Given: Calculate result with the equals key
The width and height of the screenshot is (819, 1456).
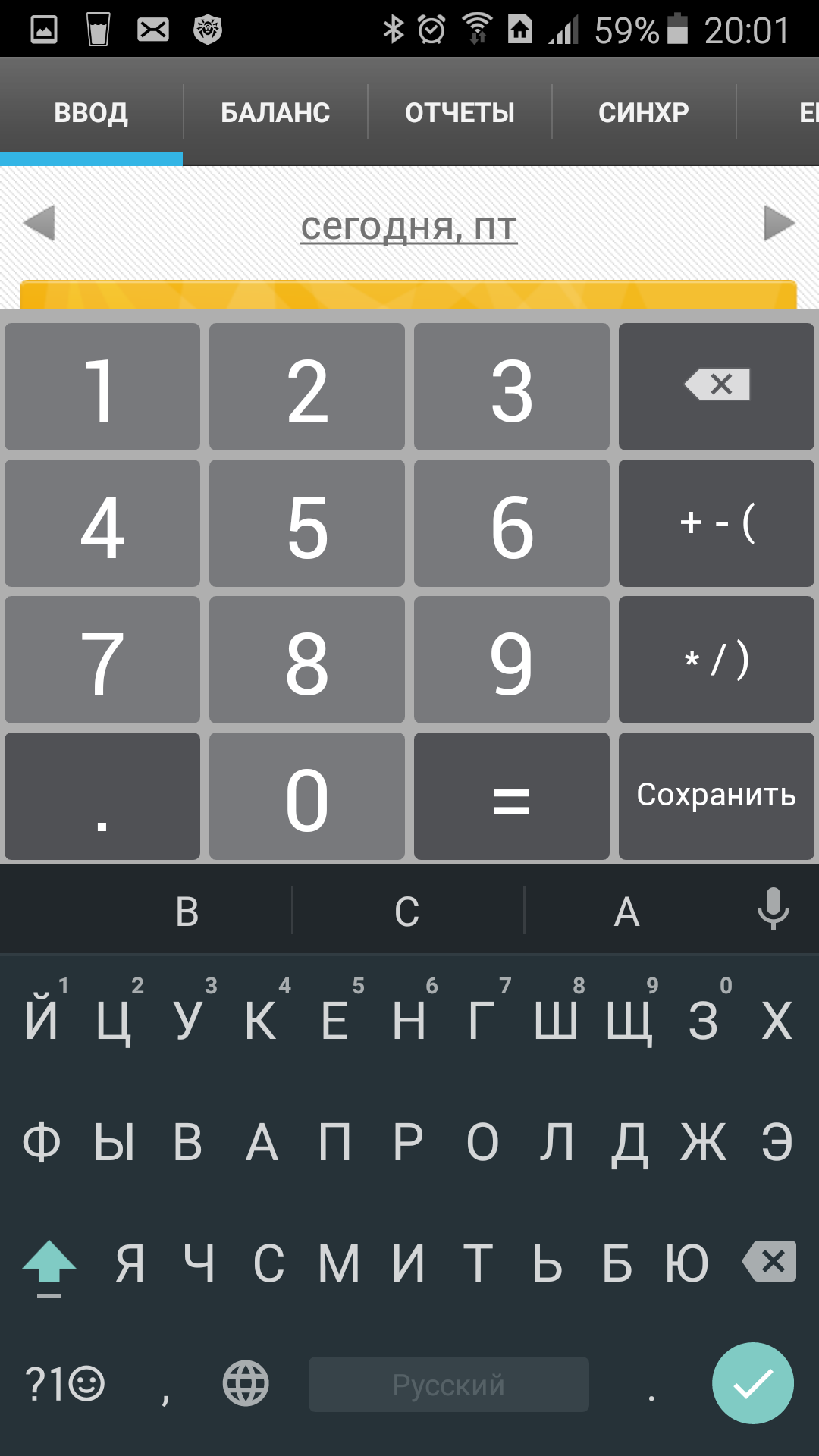Looking at the screenshot, I should pos(512,796).
